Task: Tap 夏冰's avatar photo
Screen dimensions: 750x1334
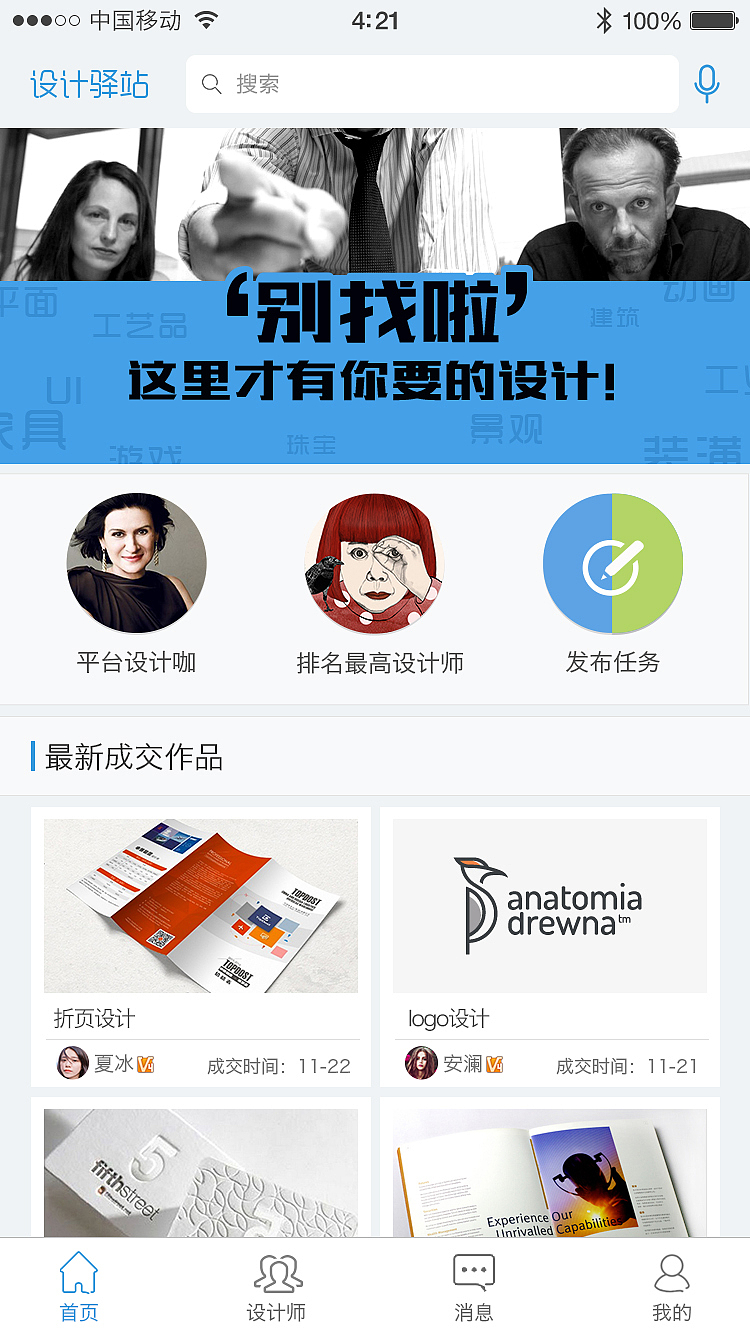Action: [x=72, y=1064]
